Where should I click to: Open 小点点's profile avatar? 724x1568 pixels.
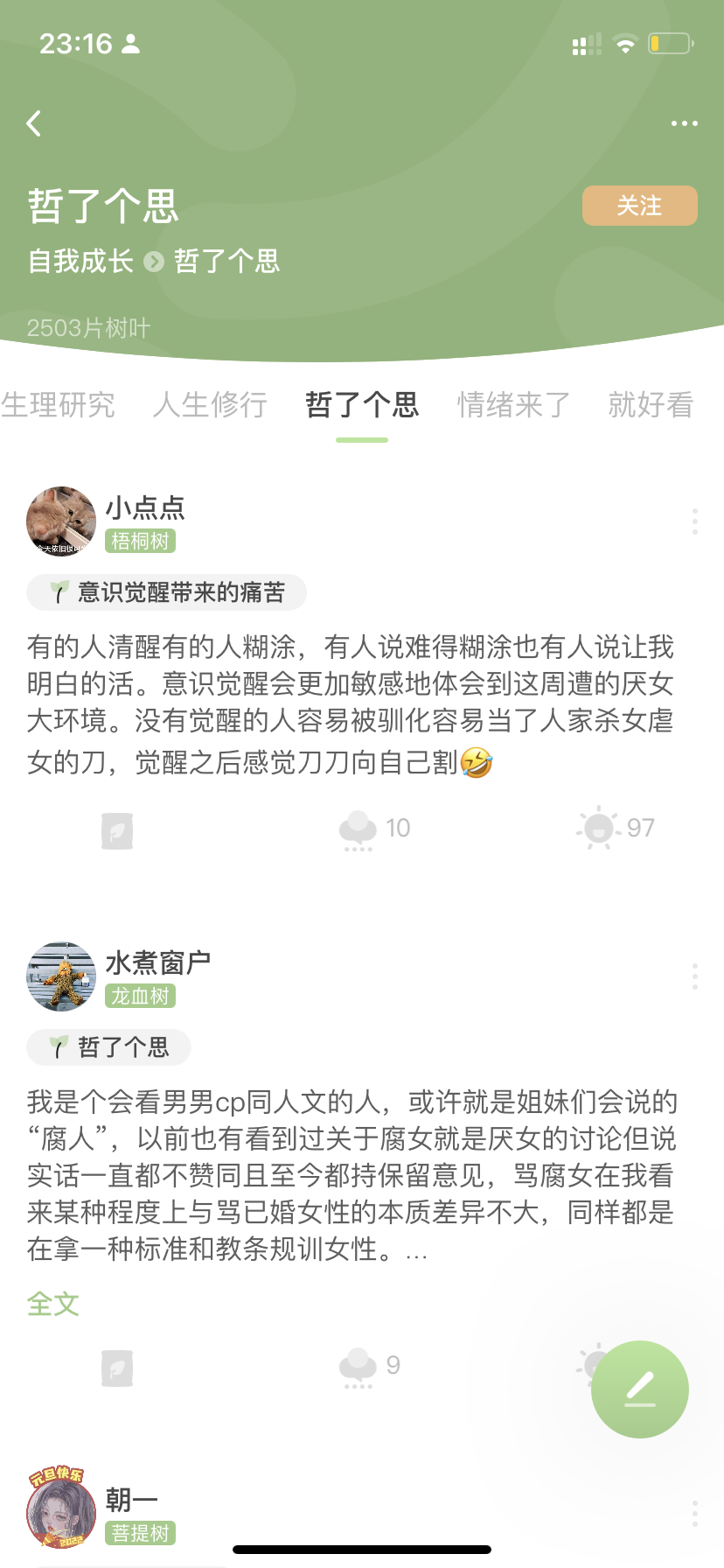pos(61,521)
